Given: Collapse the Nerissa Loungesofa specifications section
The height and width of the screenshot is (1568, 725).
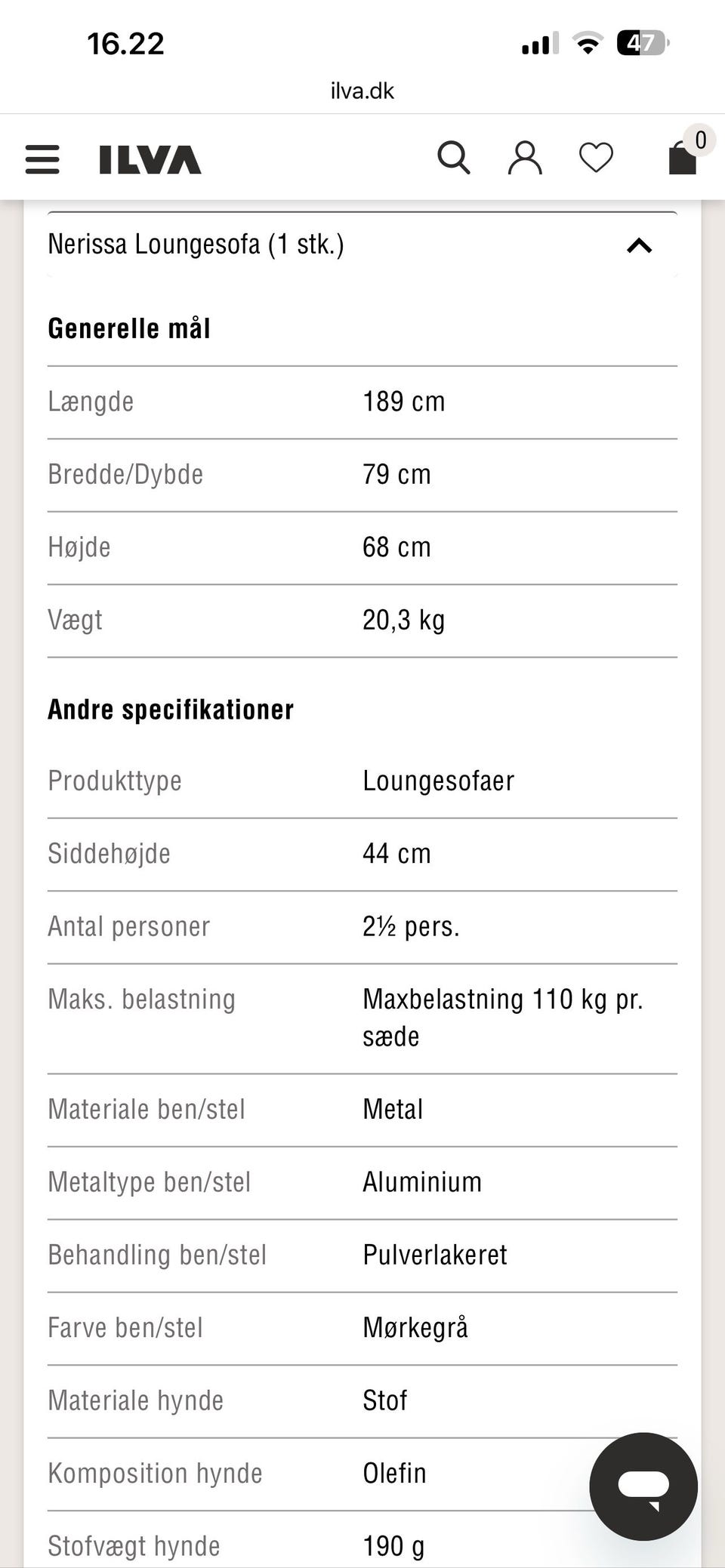Looking at the screenshot, I should [638, 244].
